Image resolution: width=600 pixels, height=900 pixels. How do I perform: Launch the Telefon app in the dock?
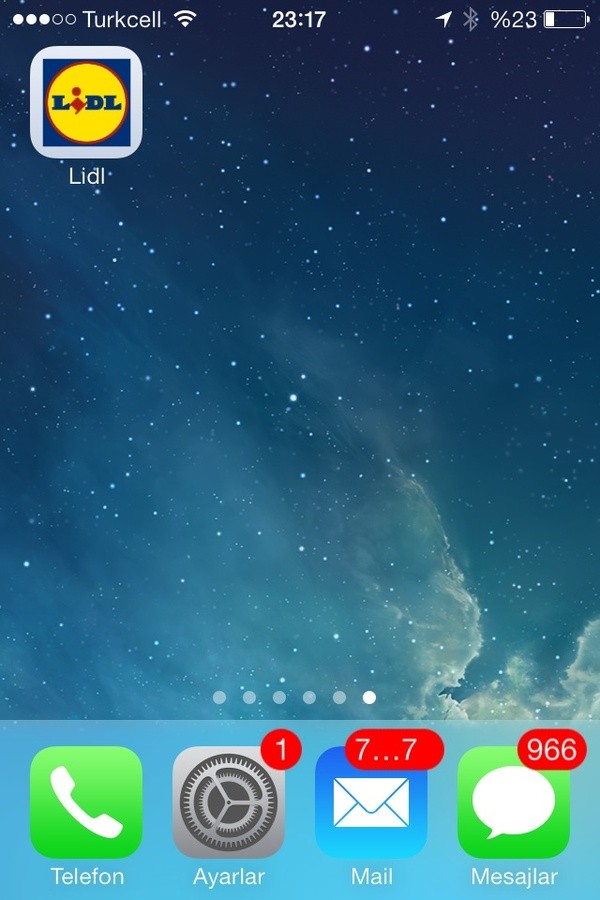(87, 802)
